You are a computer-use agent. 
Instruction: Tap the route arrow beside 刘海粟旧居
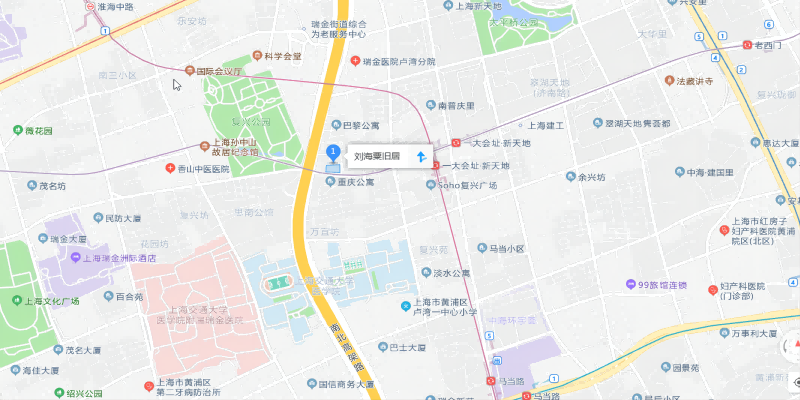click(x=421, y=157)
